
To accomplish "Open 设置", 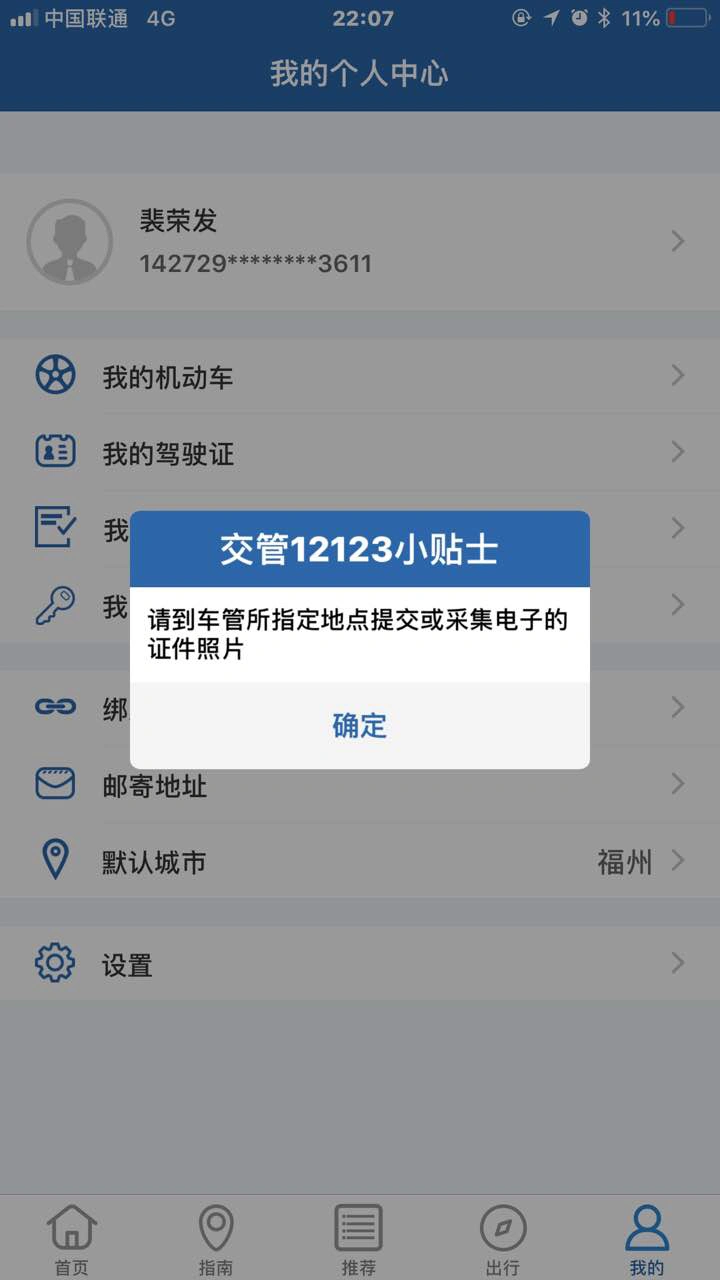I will click(x=359, y=964).
